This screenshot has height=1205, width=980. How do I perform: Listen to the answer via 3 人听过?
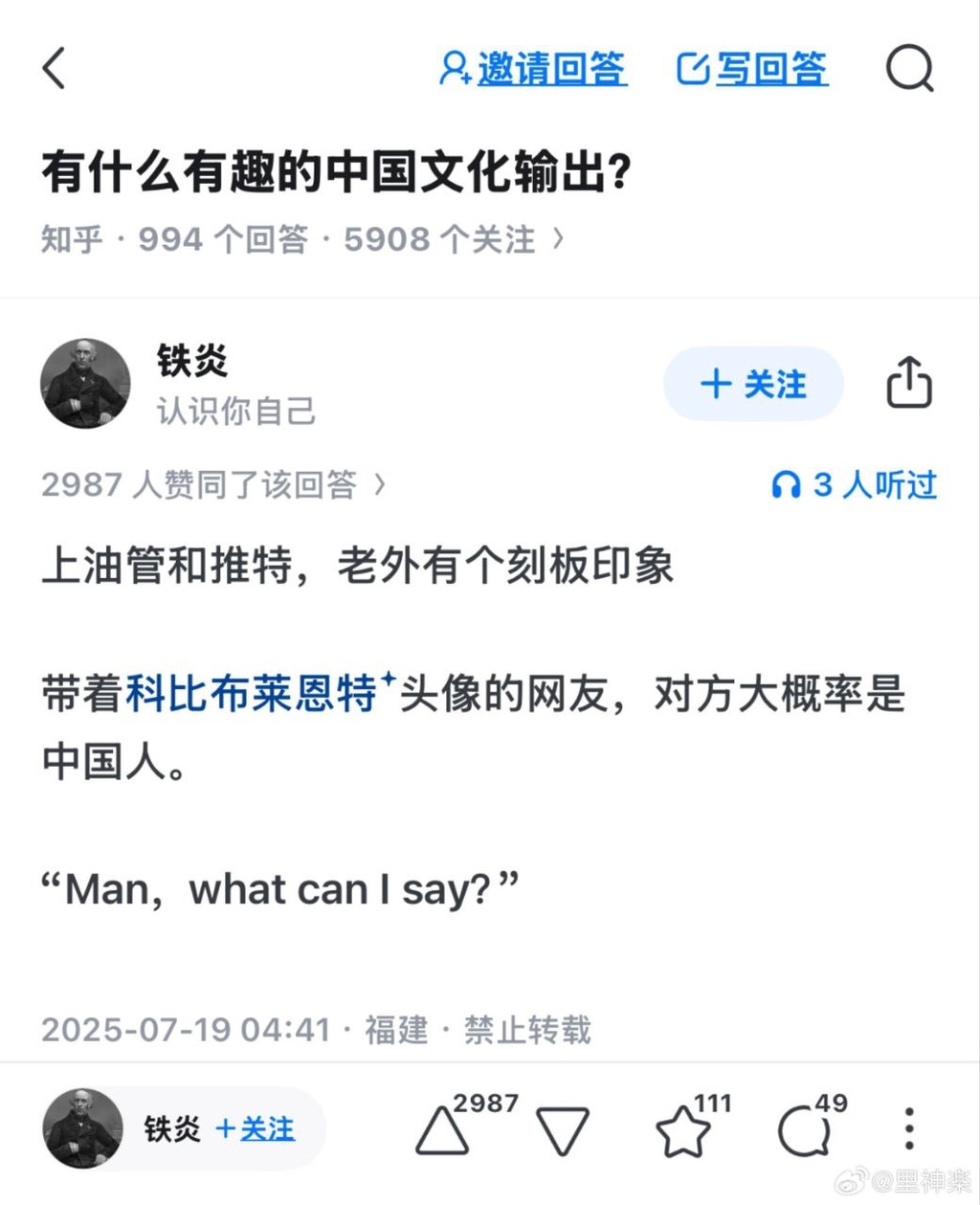tap(854, 485)
